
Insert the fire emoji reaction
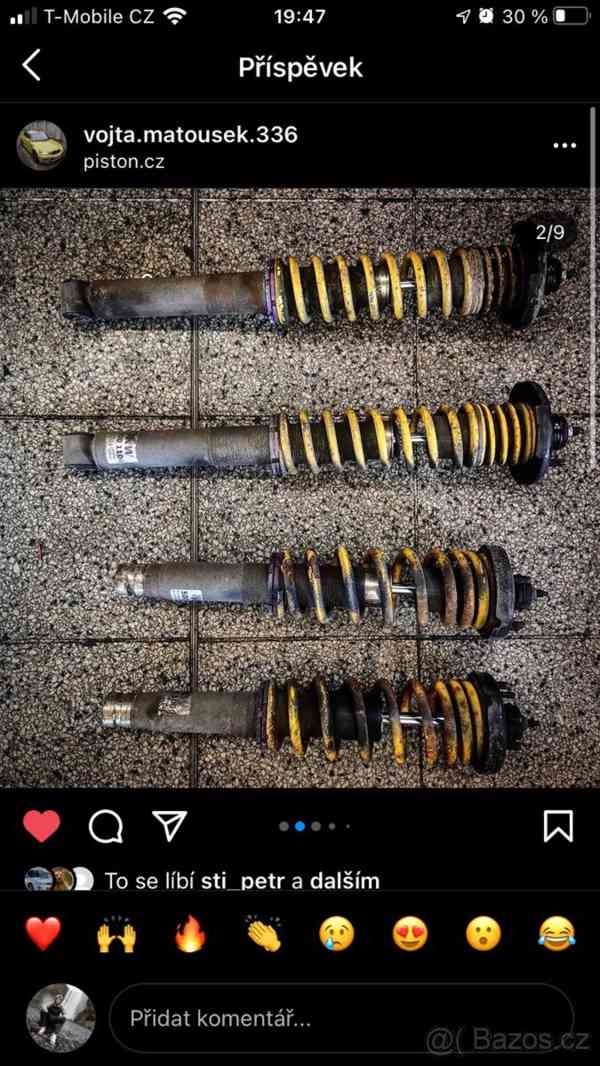[190, 934]
